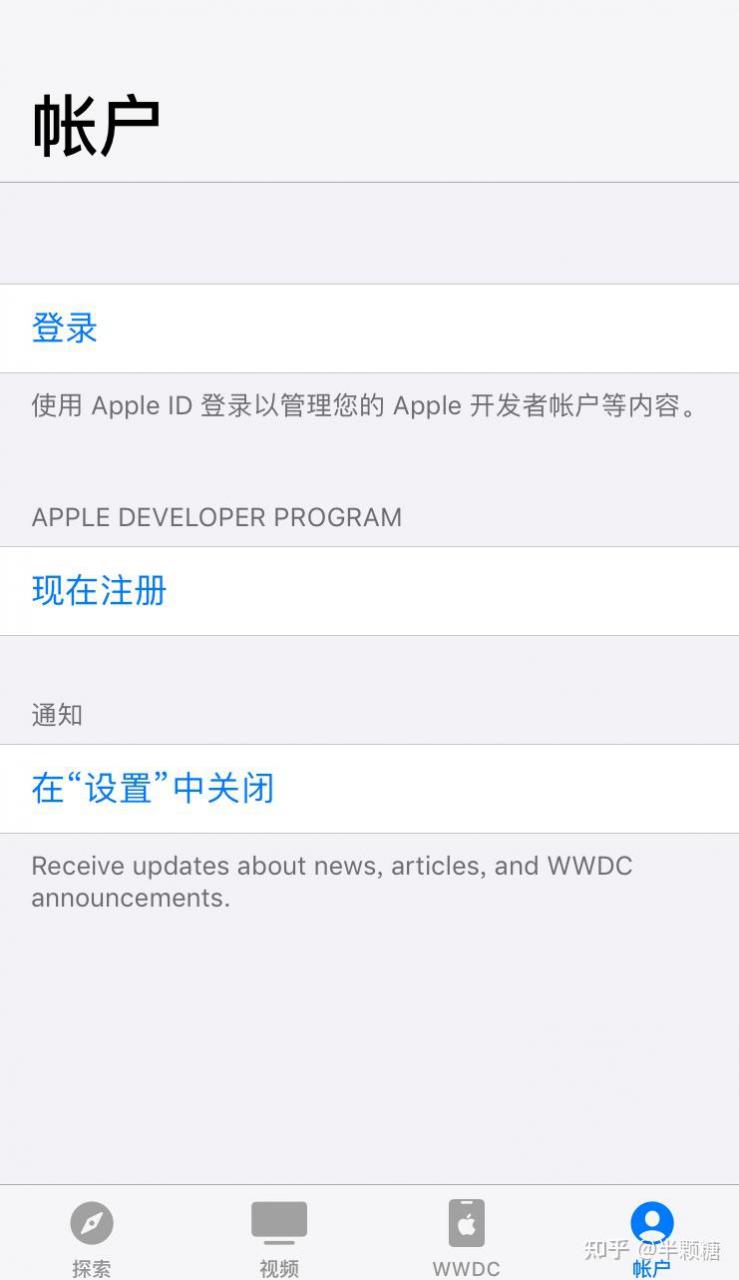Screen dimensions: 739x1280
Task: Select the 帐户 tab
Action: tap(651, 1237)
